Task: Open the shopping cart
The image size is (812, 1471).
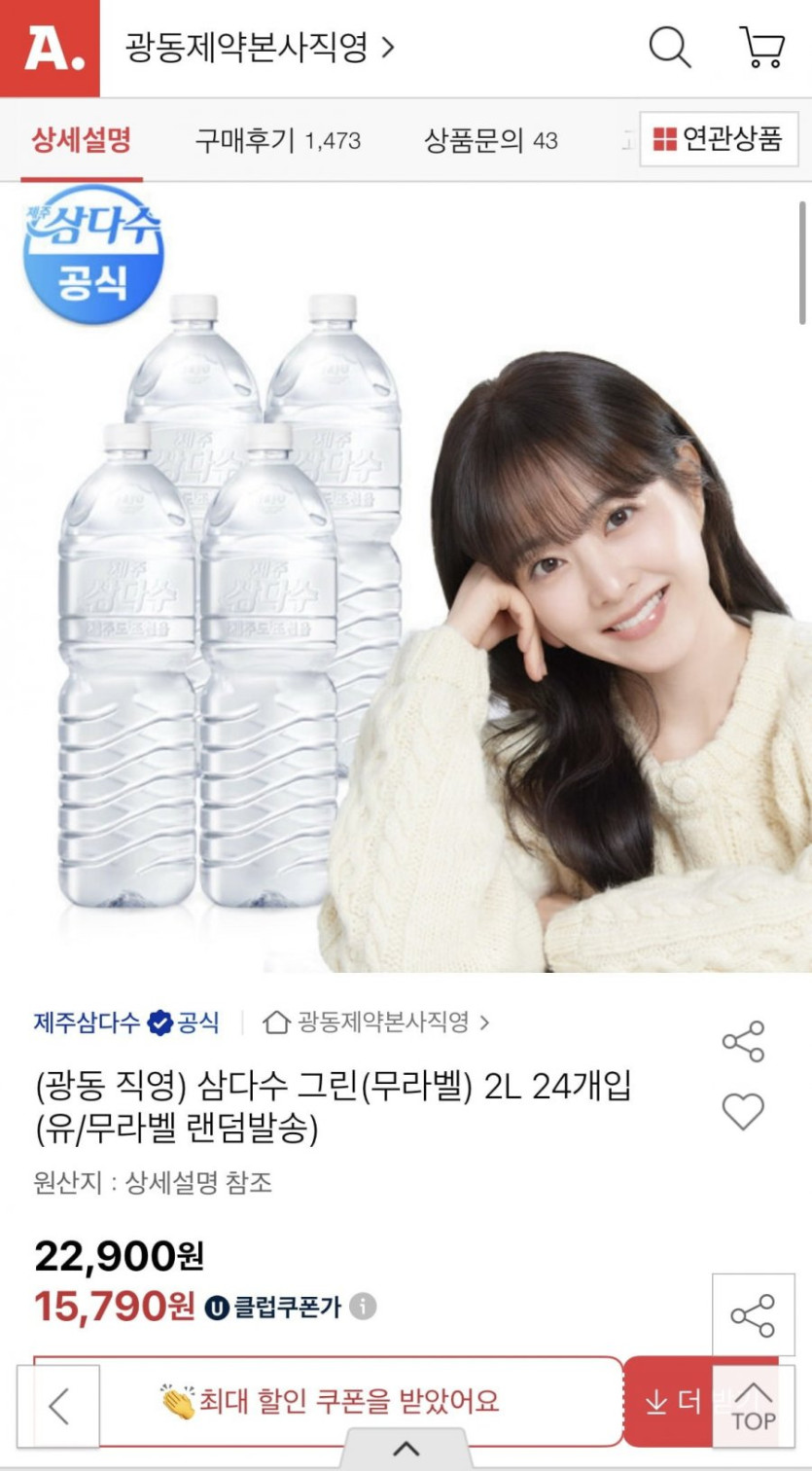Action: pos(762,47)
